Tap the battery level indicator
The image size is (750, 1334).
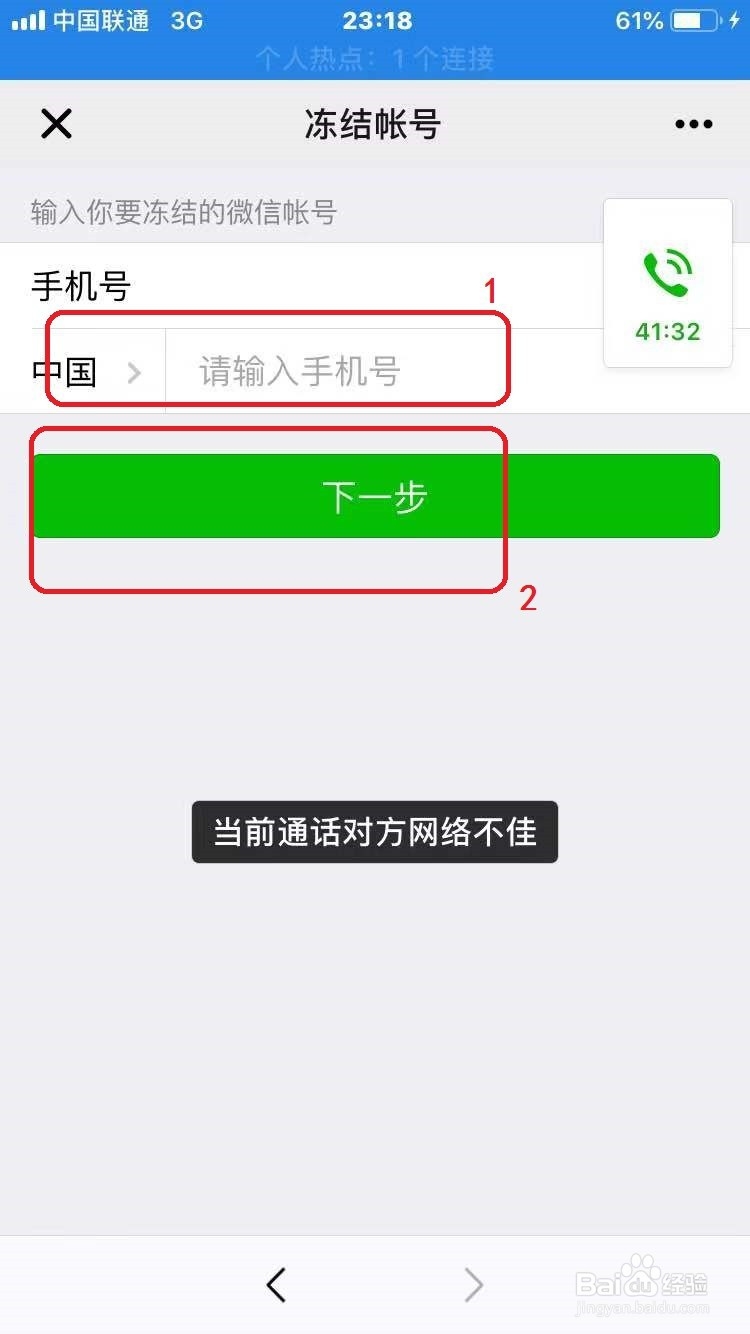(692, 18)
